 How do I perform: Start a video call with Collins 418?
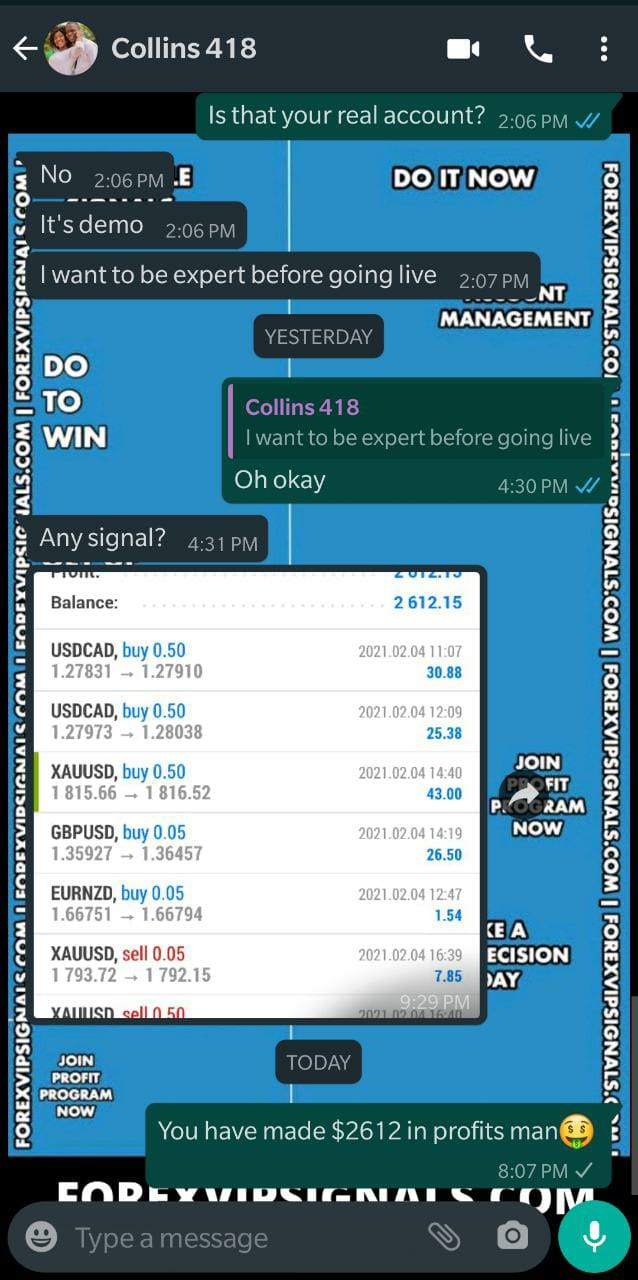point(462,49)
